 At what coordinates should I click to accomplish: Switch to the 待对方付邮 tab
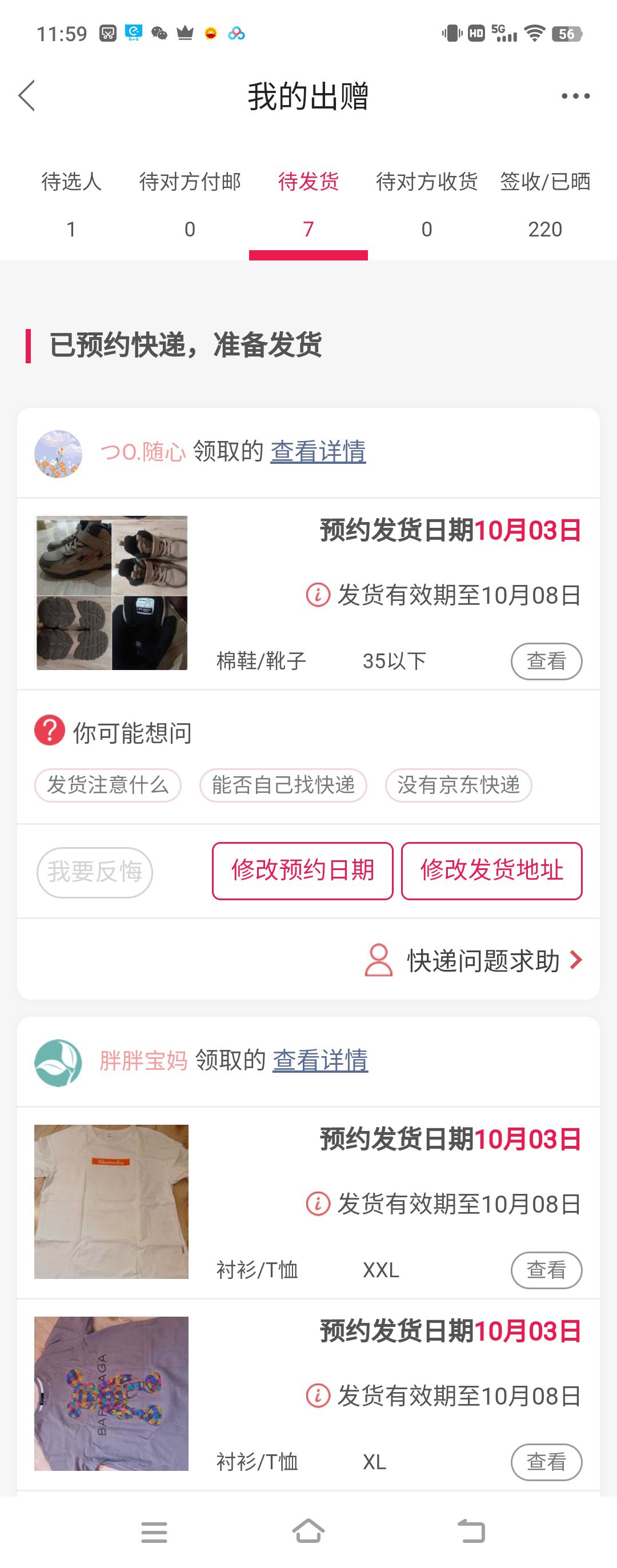point(190,204)
